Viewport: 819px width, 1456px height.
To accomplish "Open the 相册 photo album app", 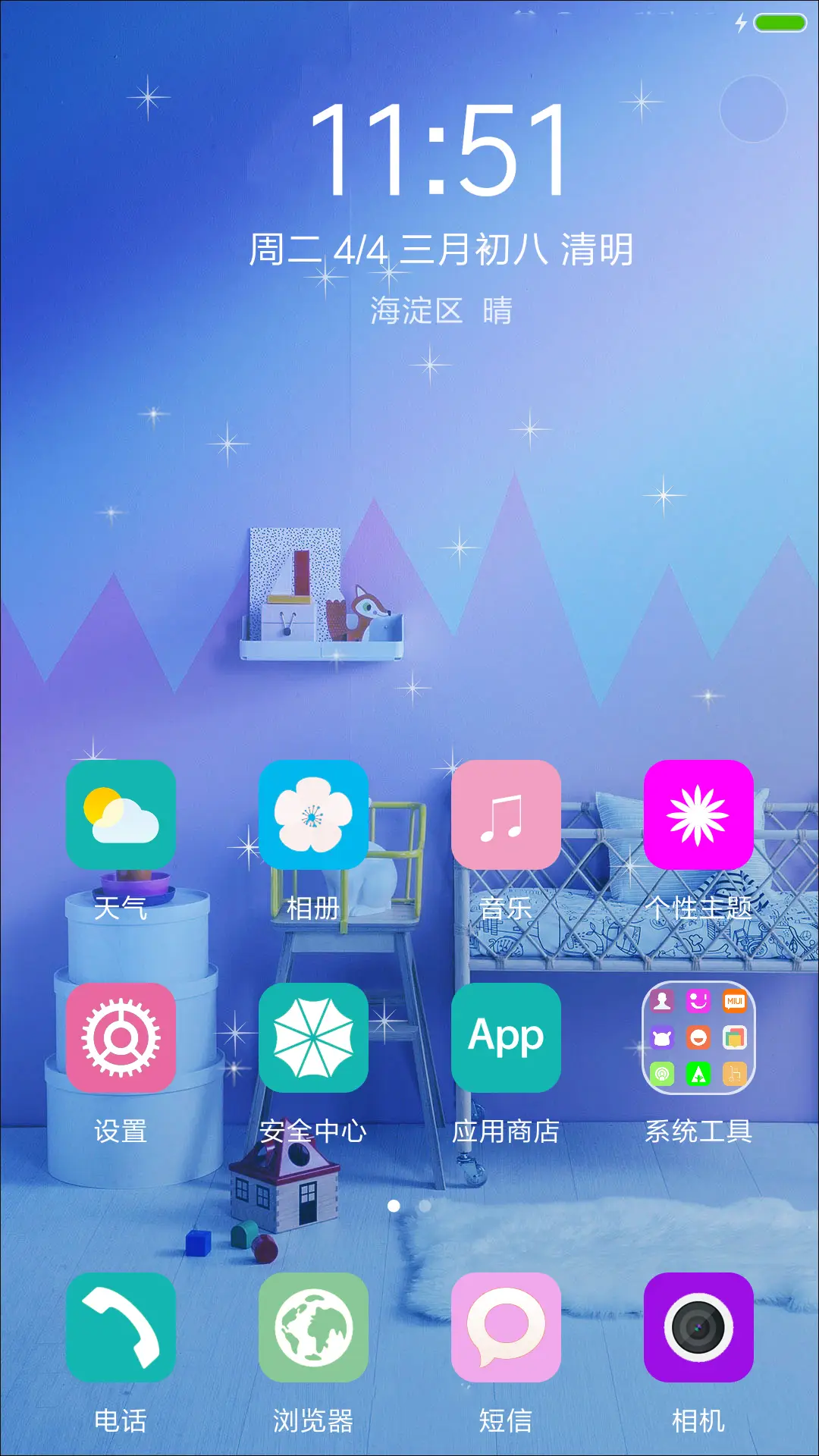I will click(x=313, y=815).
